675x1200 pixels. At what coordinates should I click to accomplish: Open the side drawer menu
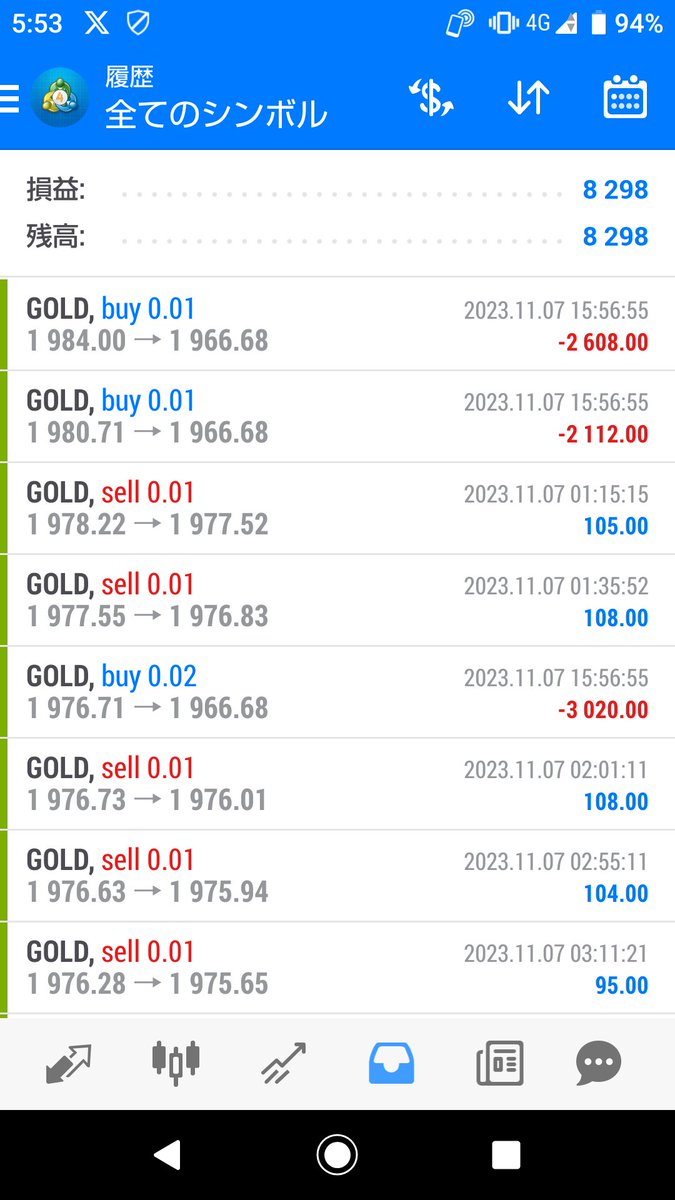[x=10, y=99]
